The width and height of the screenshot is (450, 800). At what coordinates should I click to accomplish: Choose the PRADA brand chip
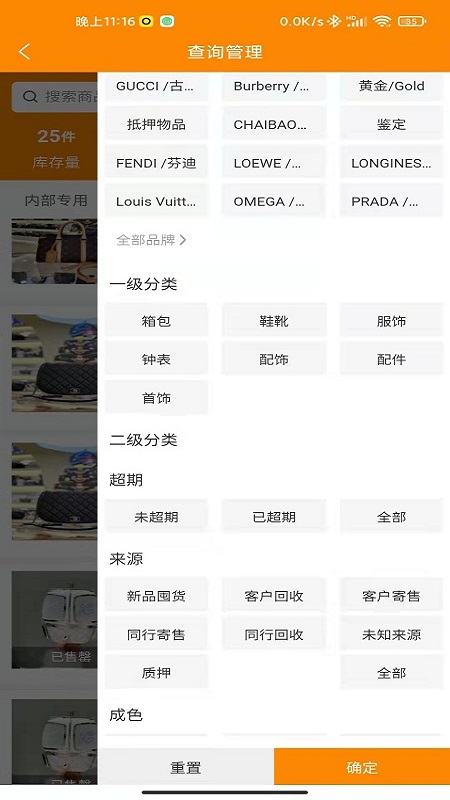pos(391,202)
